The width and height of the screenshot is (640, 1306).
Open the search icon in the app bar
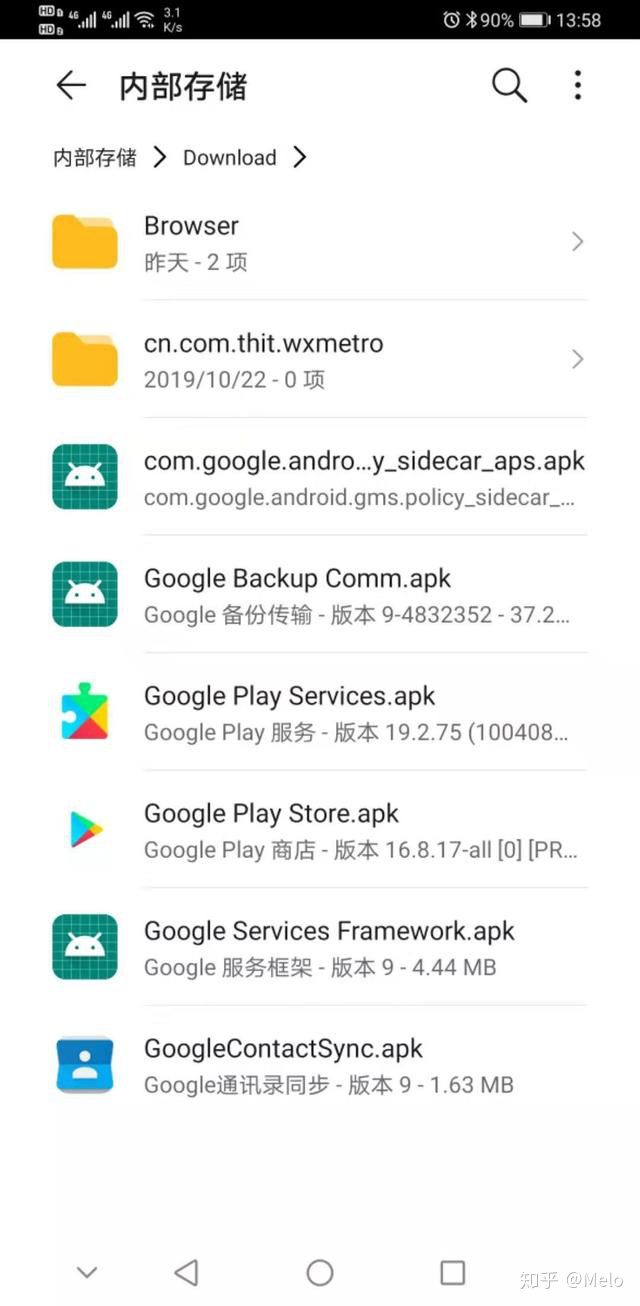tap(509, 86)
